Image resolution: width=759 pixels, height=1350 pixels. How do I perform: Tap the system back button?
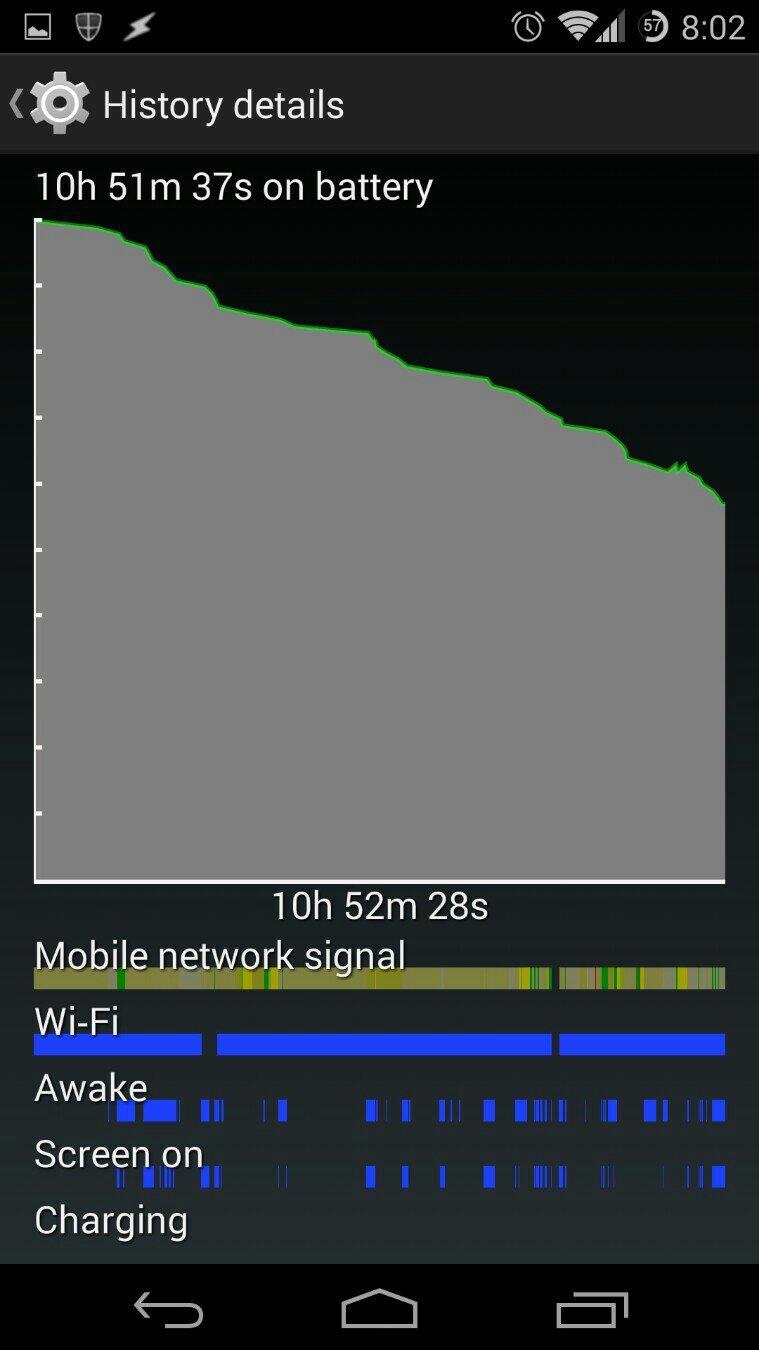click(168, 1308)
